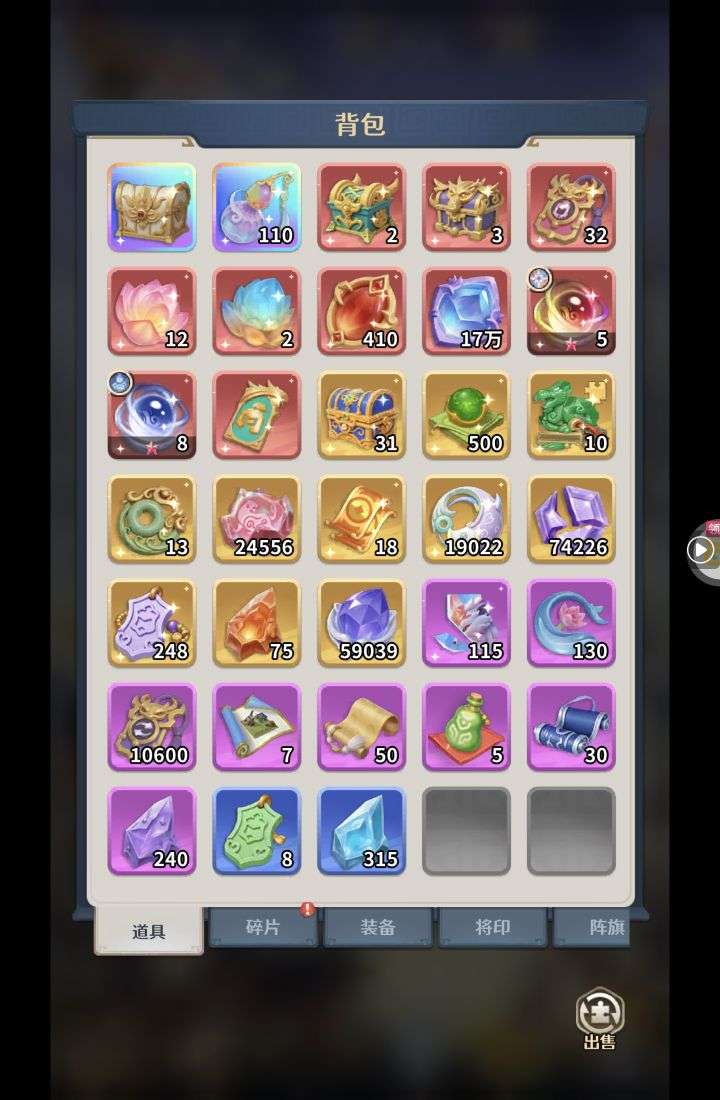The width and height of the screenshot is (720, 1100).
Task: Select the green orb item with 500
Action: click(x=467, y=415)
